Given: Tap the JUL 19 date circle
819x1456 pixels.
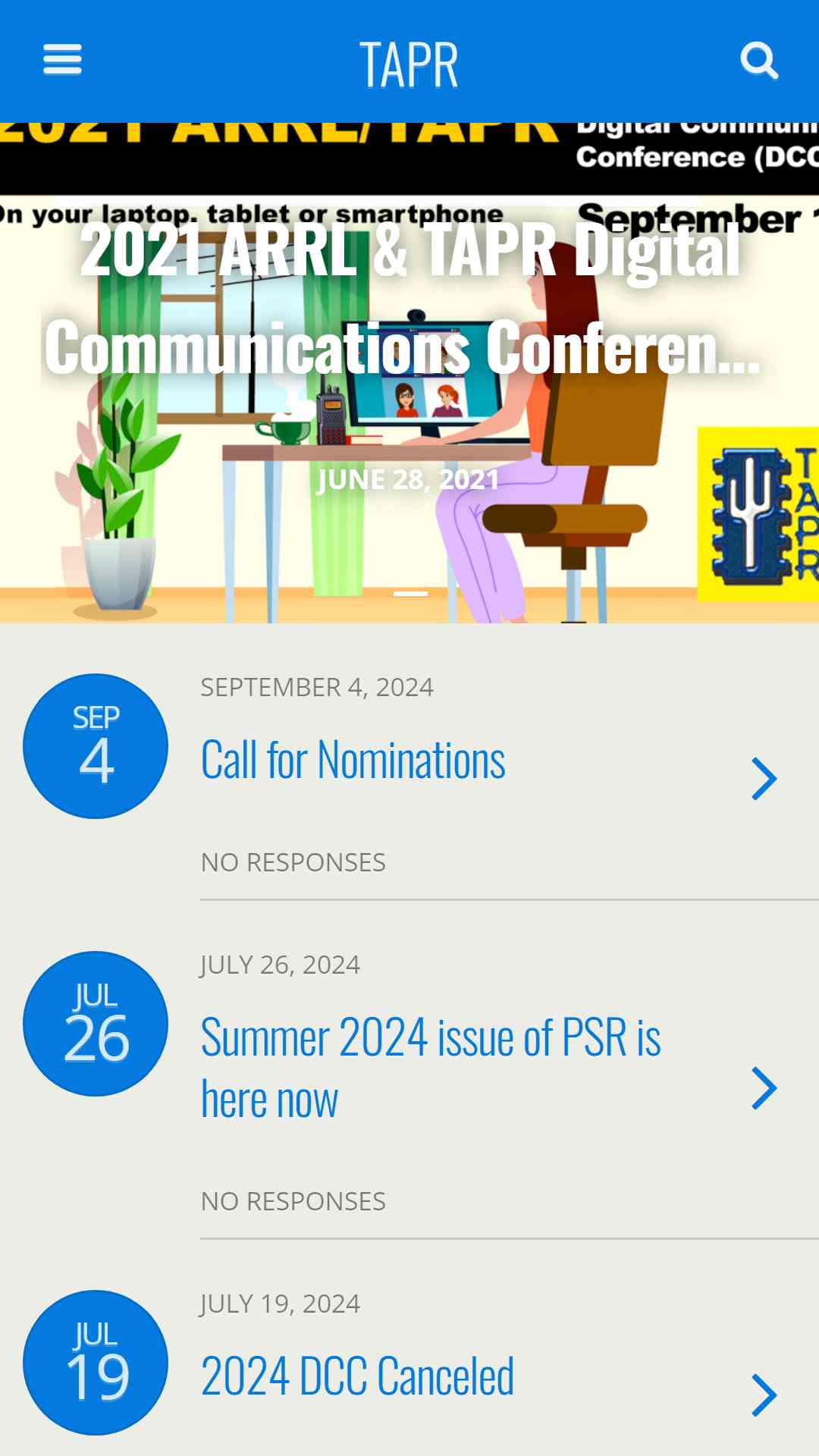Looking at the screenshot, I should 96,1363.
